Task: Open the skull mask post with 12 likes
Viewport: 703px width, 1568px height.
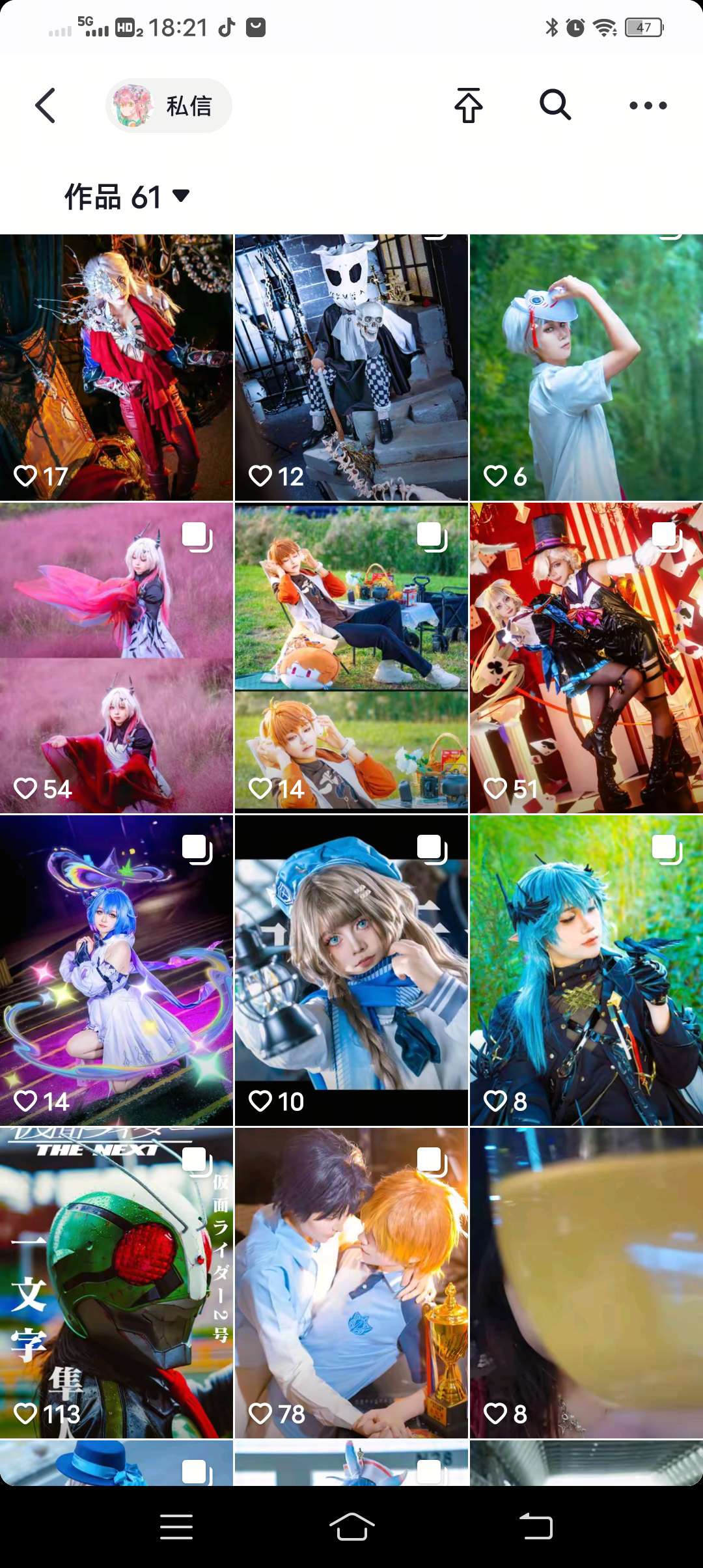Action: [351, 368]
